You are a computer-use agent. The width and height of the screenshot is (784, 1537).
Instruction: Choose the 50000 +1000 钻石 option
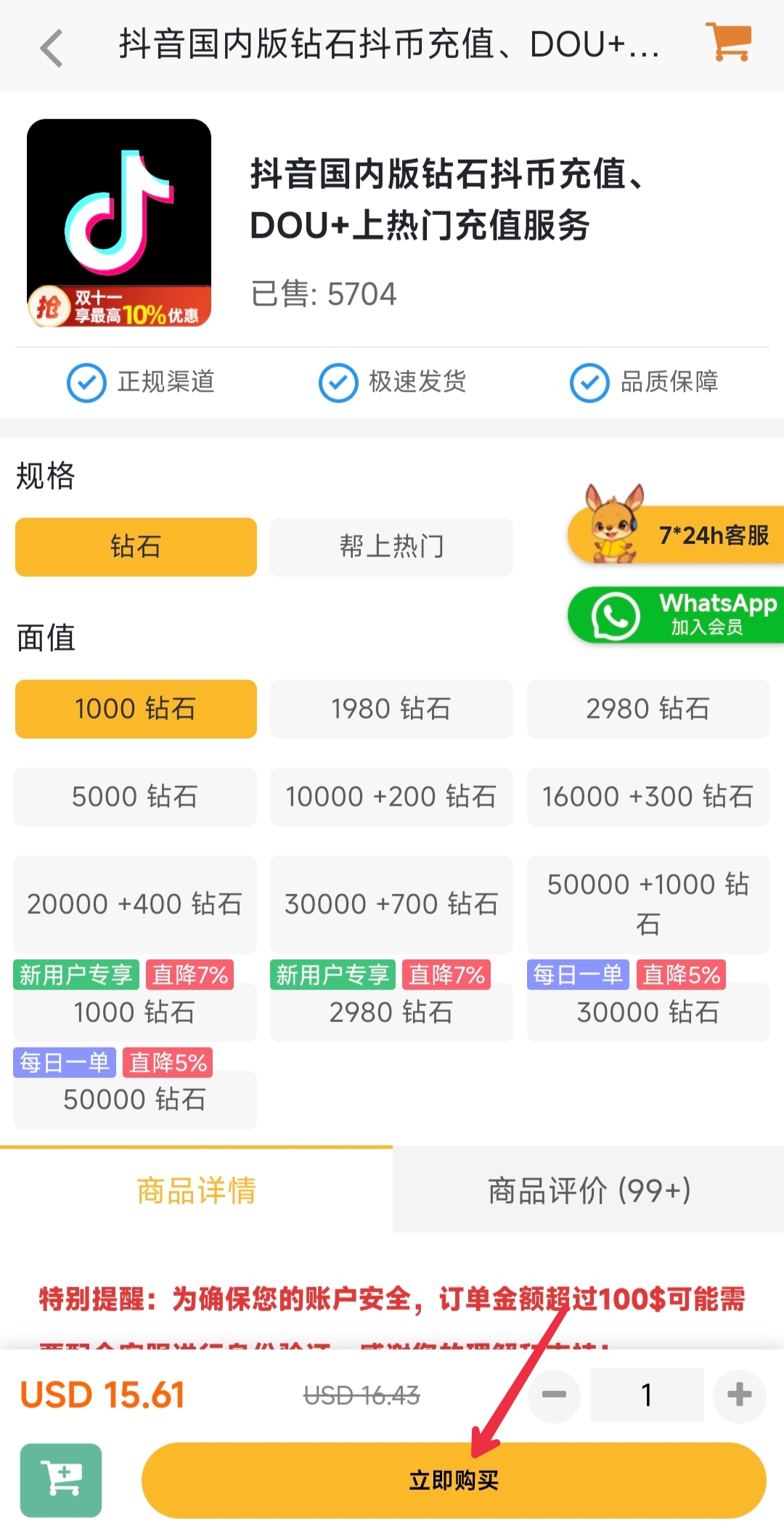(x=648, y=904)
